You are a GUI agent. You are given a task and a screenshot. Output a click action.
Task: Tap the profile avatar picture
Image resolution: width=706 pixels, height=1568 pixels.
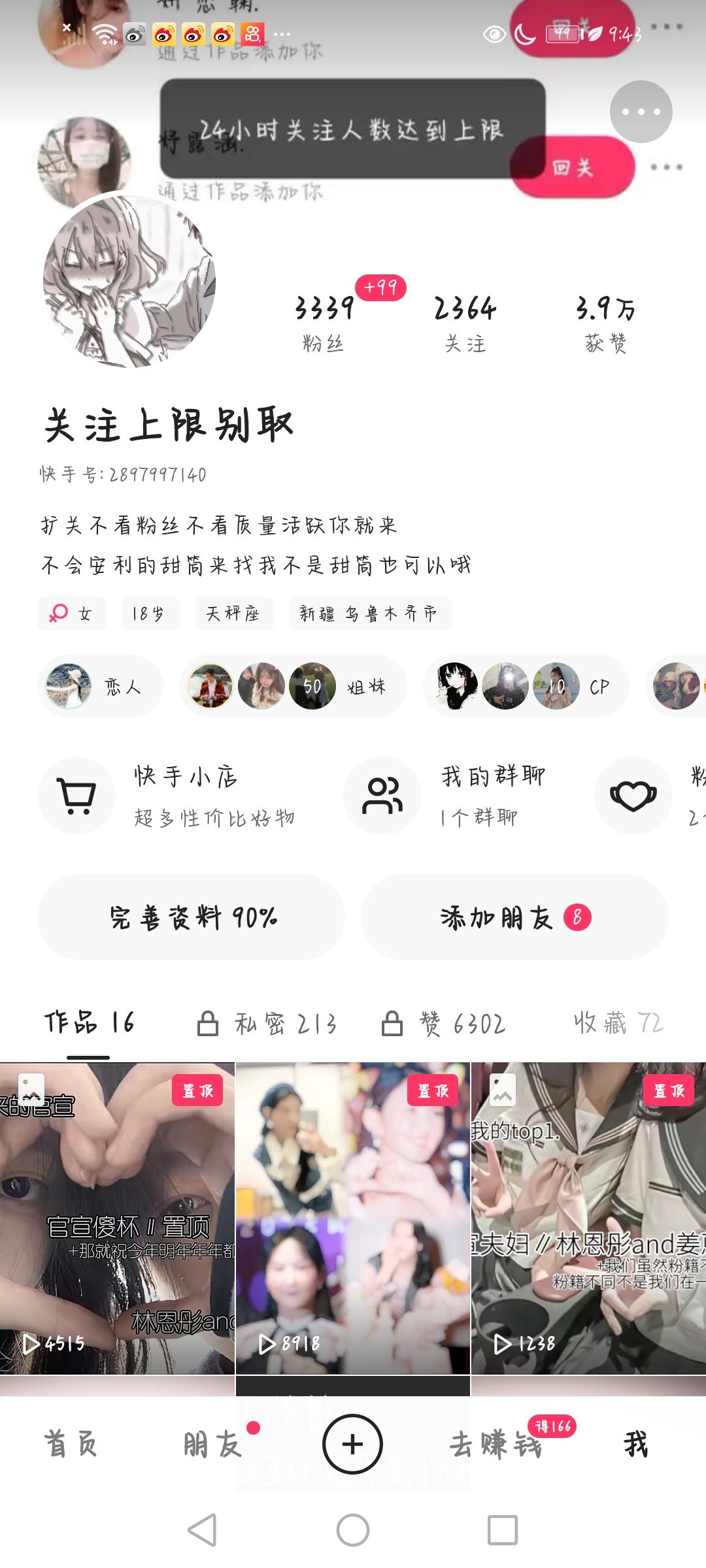(x=129, y=282)
